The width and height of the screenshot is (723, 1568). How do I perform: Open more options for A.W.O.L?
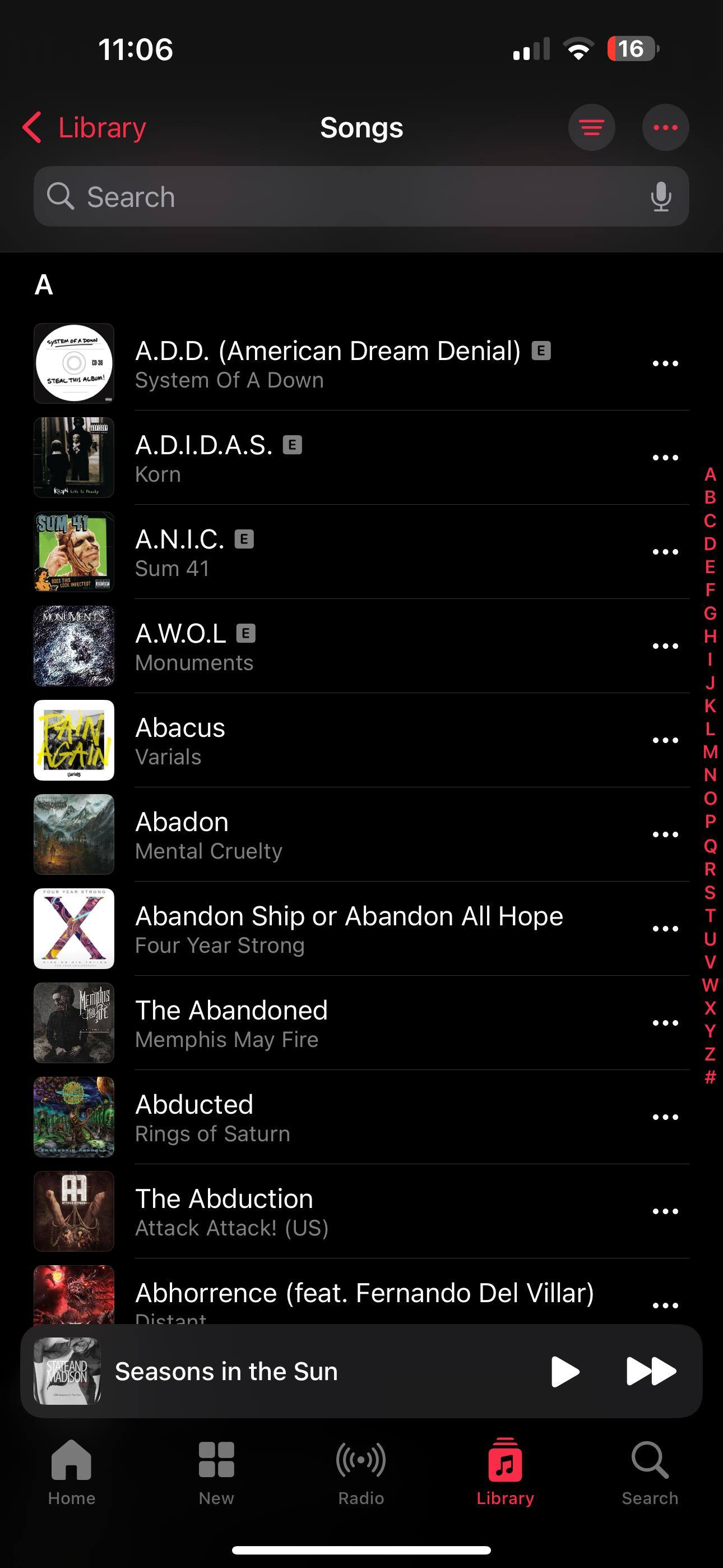(665, 647)
